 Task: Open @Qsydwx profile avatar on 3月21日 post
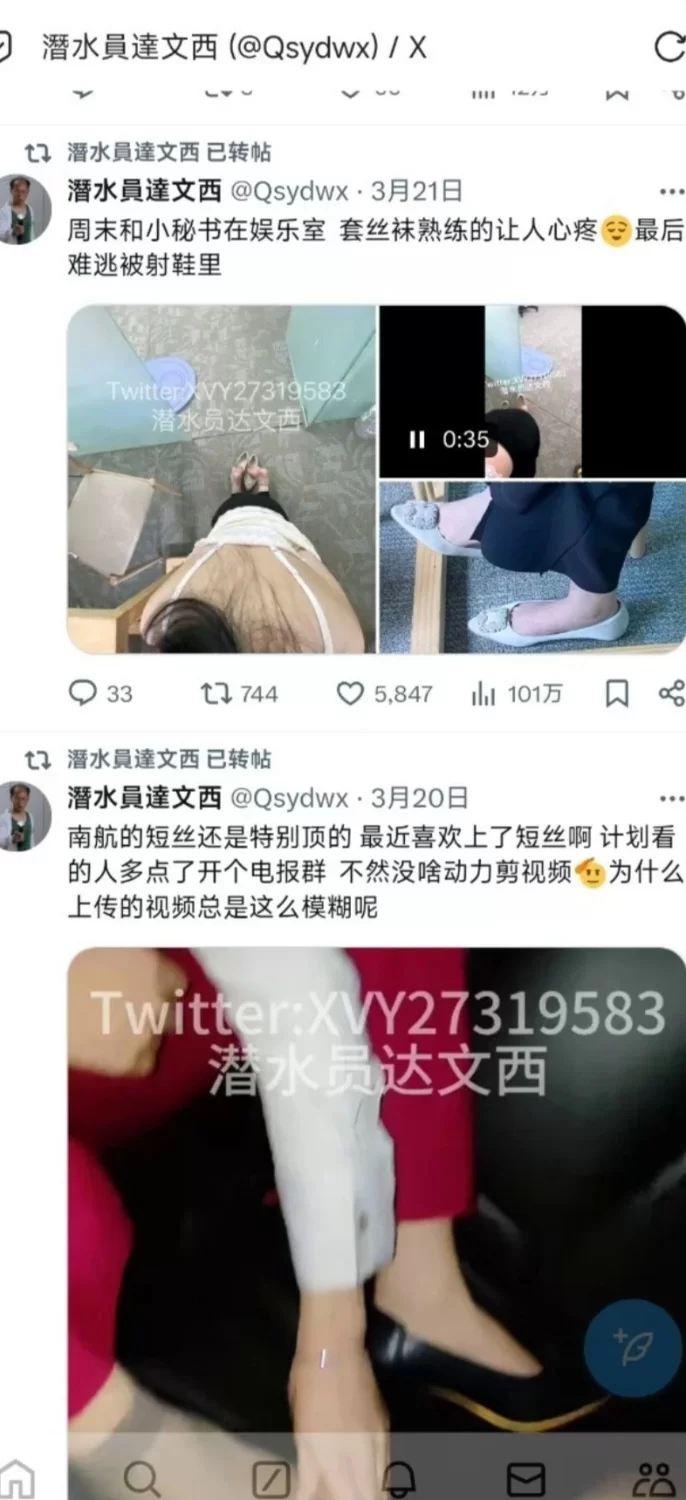(x=23, y=209)
